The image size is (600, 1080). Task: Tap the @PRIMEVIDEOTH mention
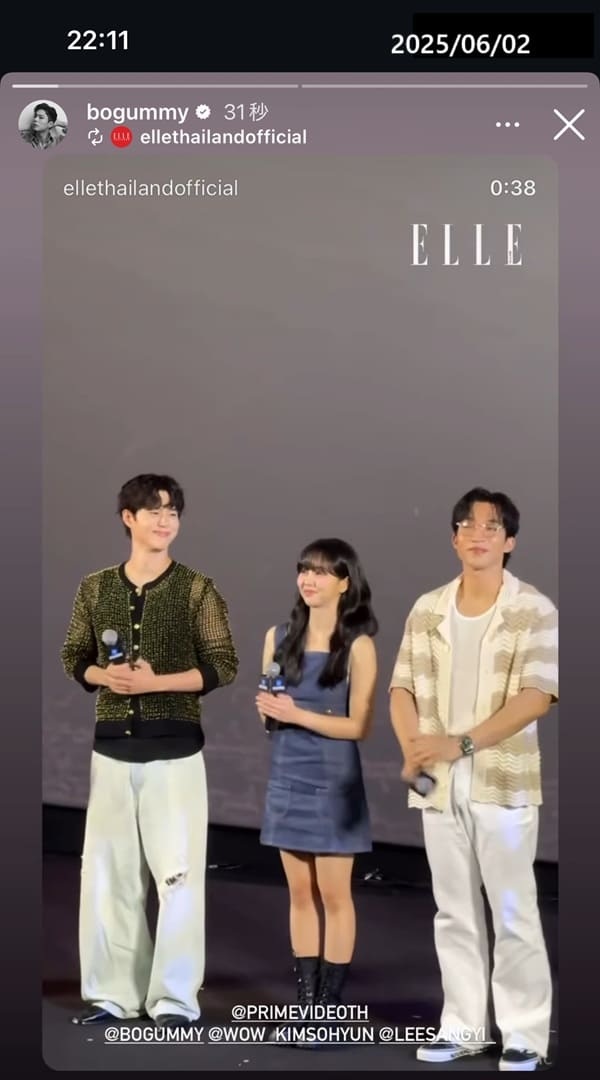tap(300, 1013)
